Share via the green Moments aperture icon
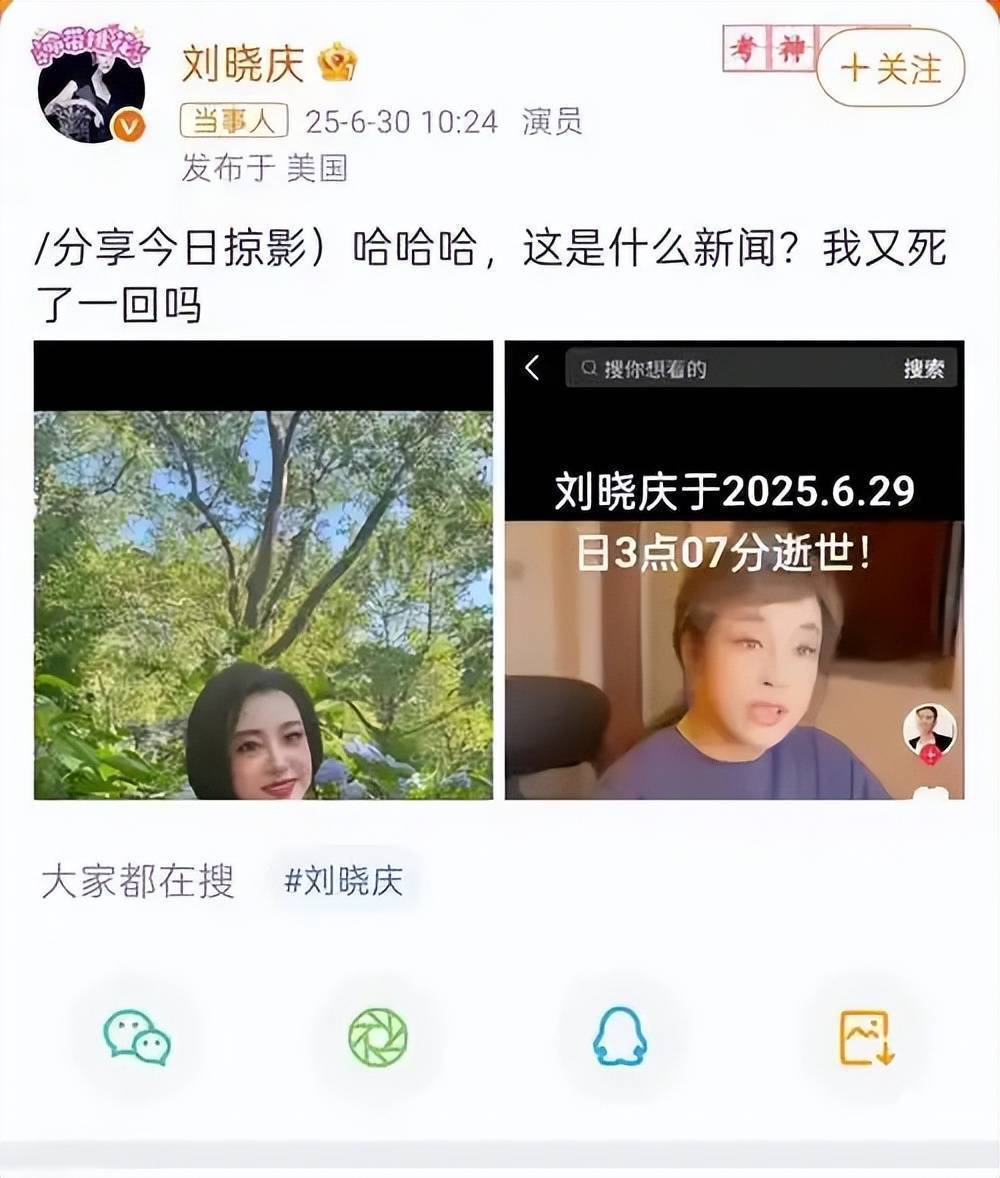This screenshot has width=1000, height=1178. pos(380,1040)
